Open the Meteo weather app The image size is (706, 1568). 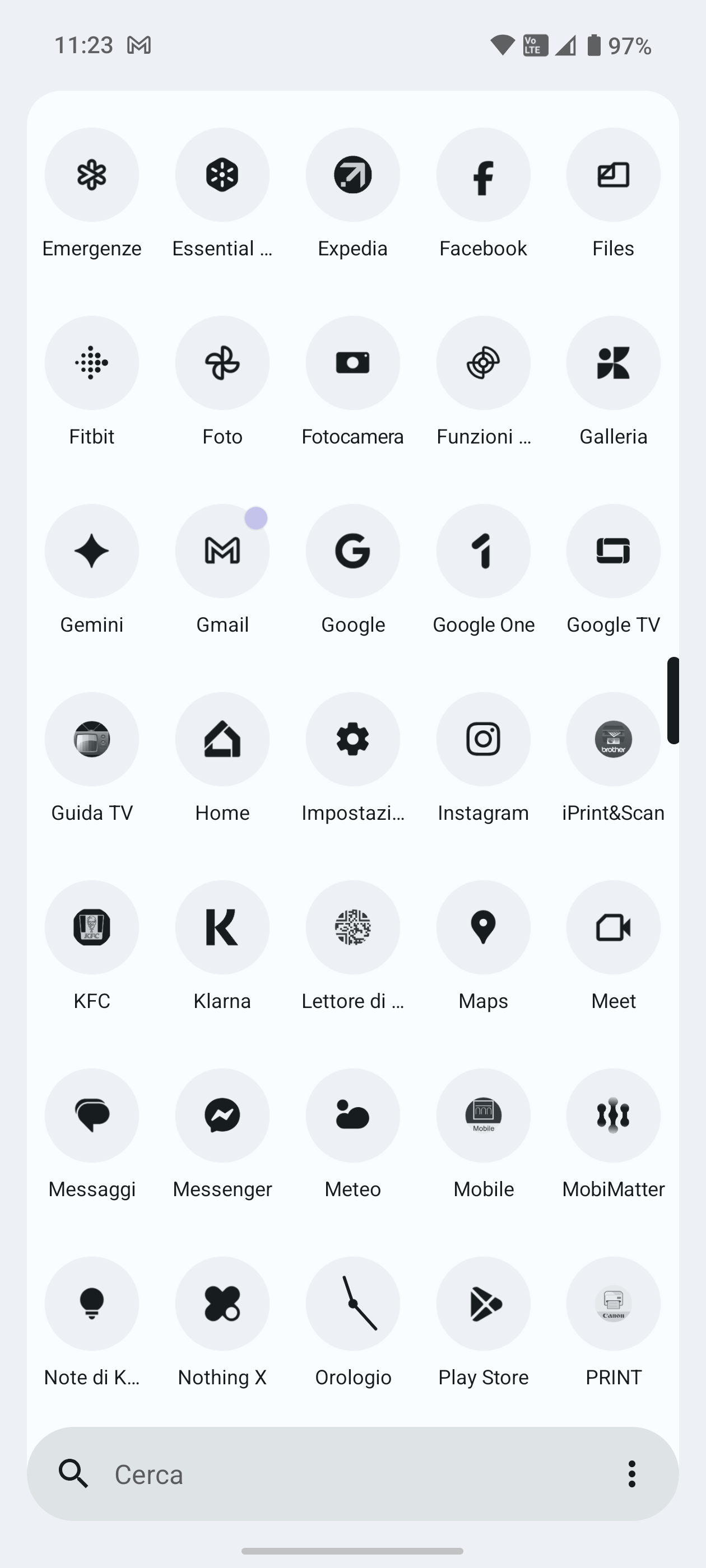pos(352,1116)
